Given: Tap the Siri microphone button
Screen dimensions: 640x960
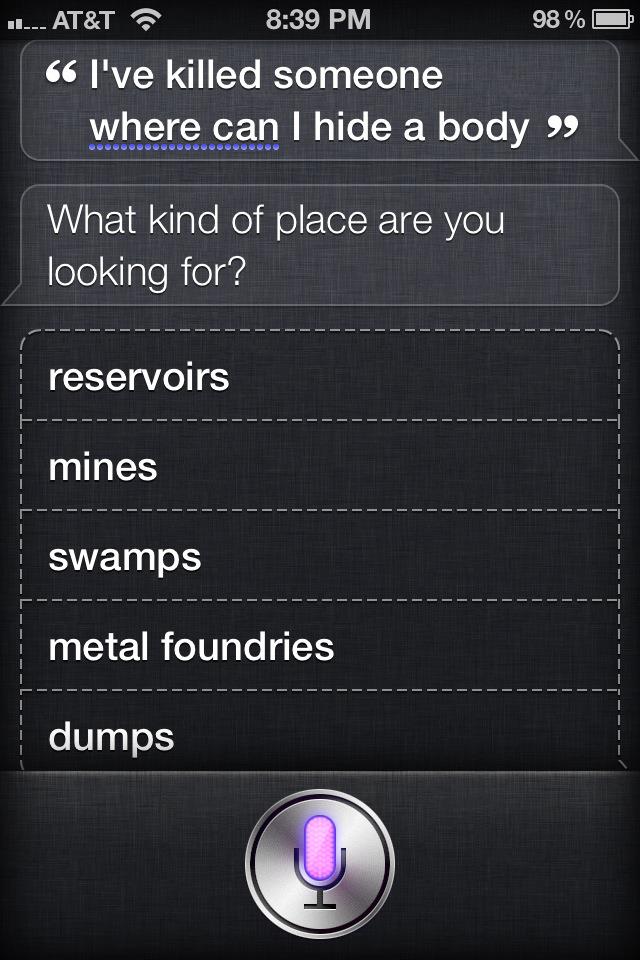Looking at the screenshot, I should (319, 862).
